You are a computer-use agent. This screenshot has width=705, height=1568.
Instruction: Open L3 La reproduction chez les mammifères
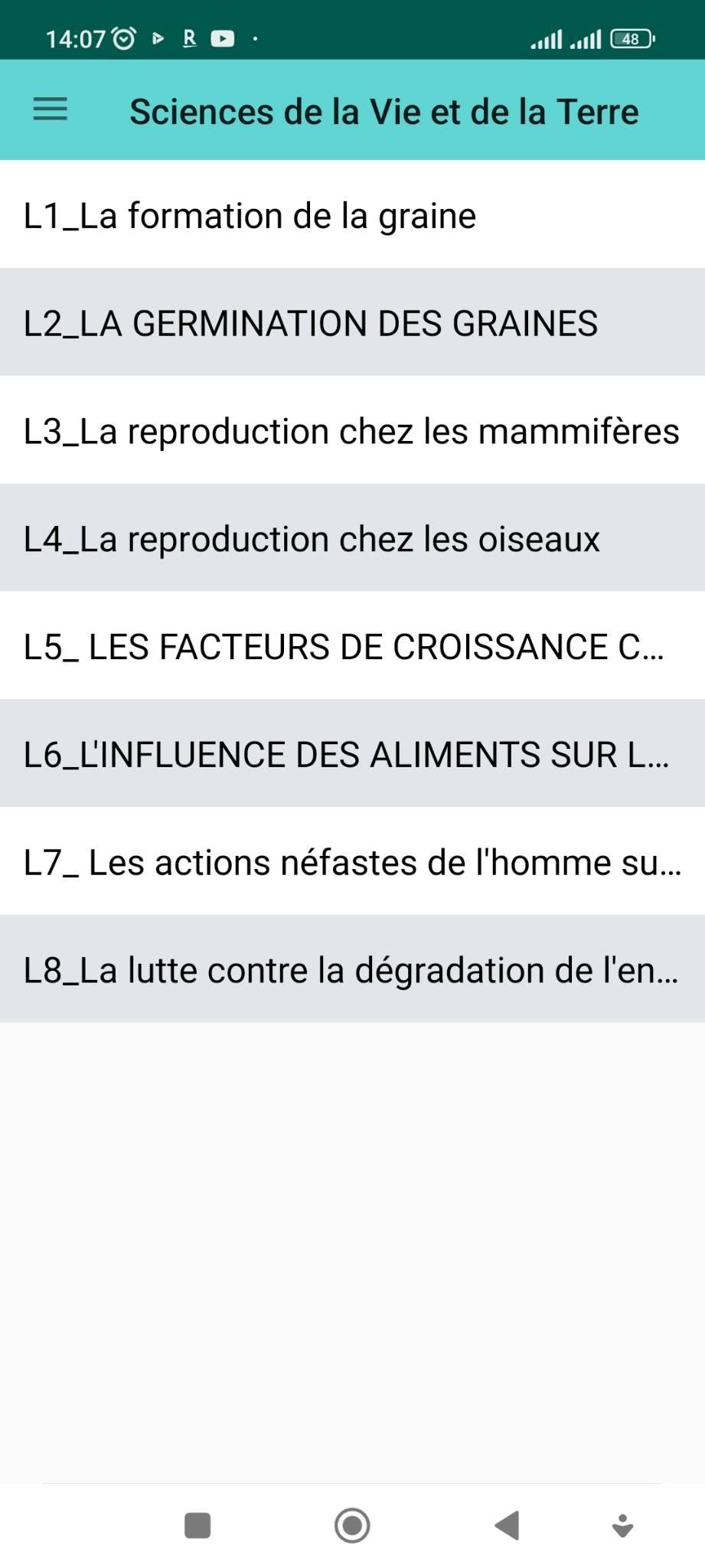pyautogui.click(x=351, y=431)
